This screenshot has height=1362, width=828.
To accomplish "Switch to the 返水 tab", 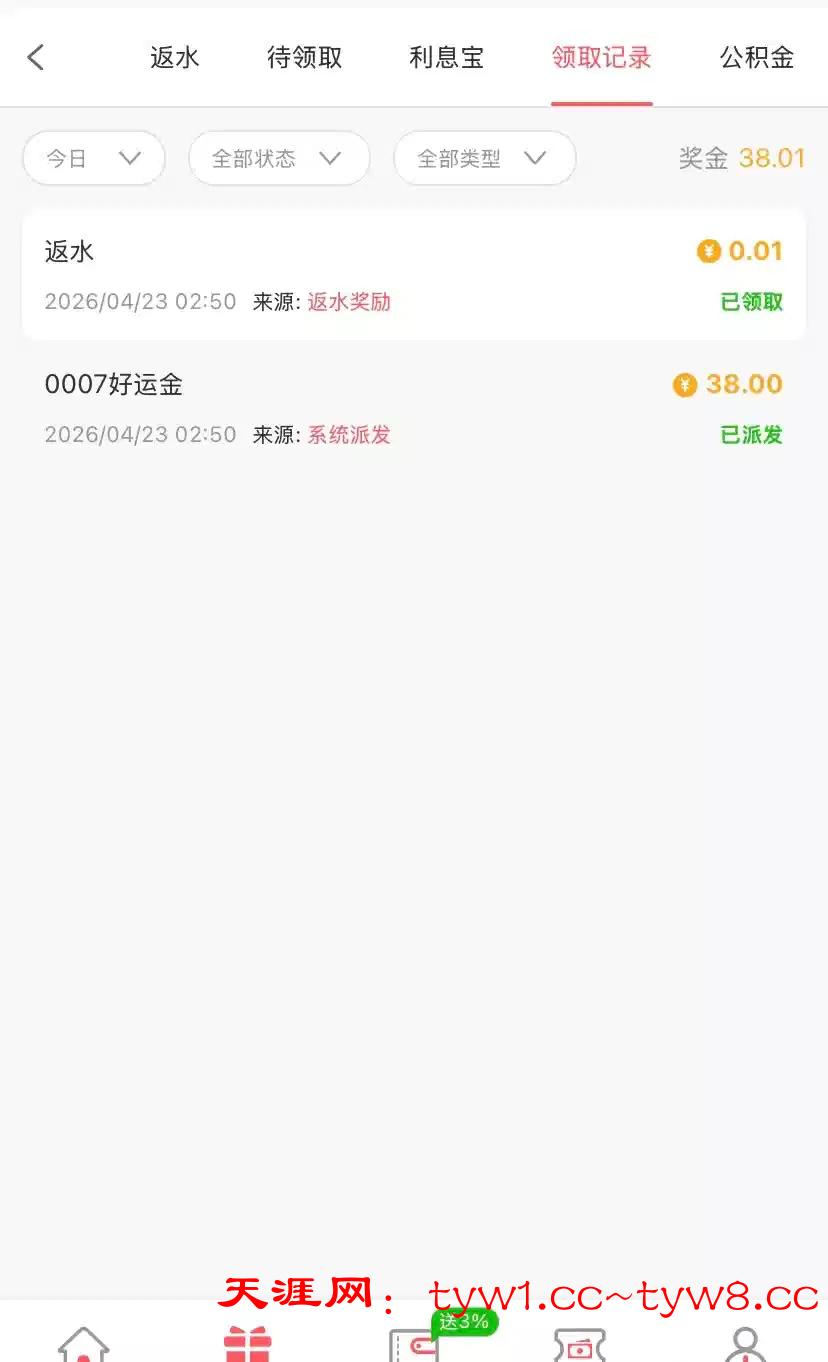I will [x=175, y=58].
